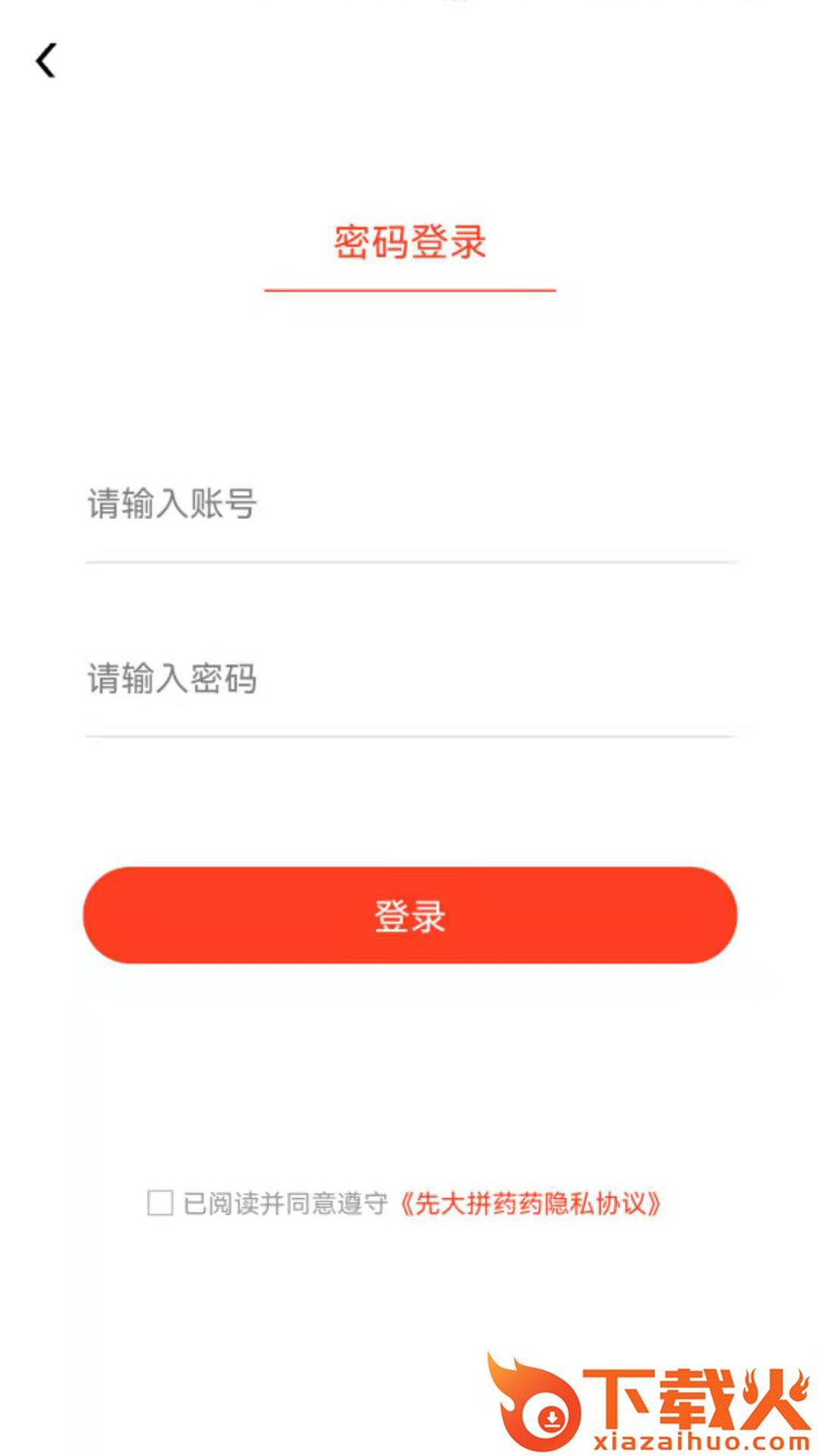Check the 已阅读并同意遵守 agreement box
819x1456 pixels.
(160, 1203)
